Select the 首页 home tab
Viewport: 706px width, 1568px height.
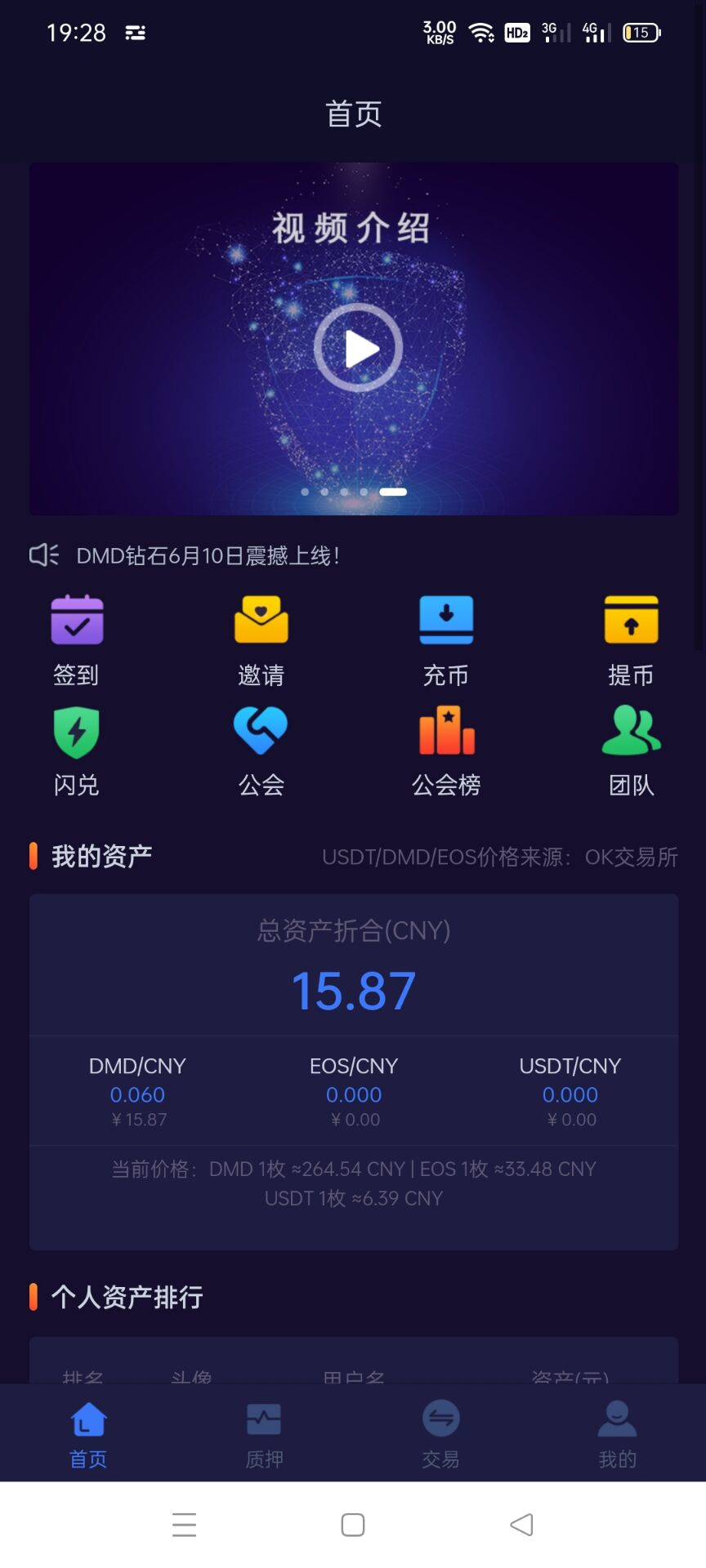88,1434
